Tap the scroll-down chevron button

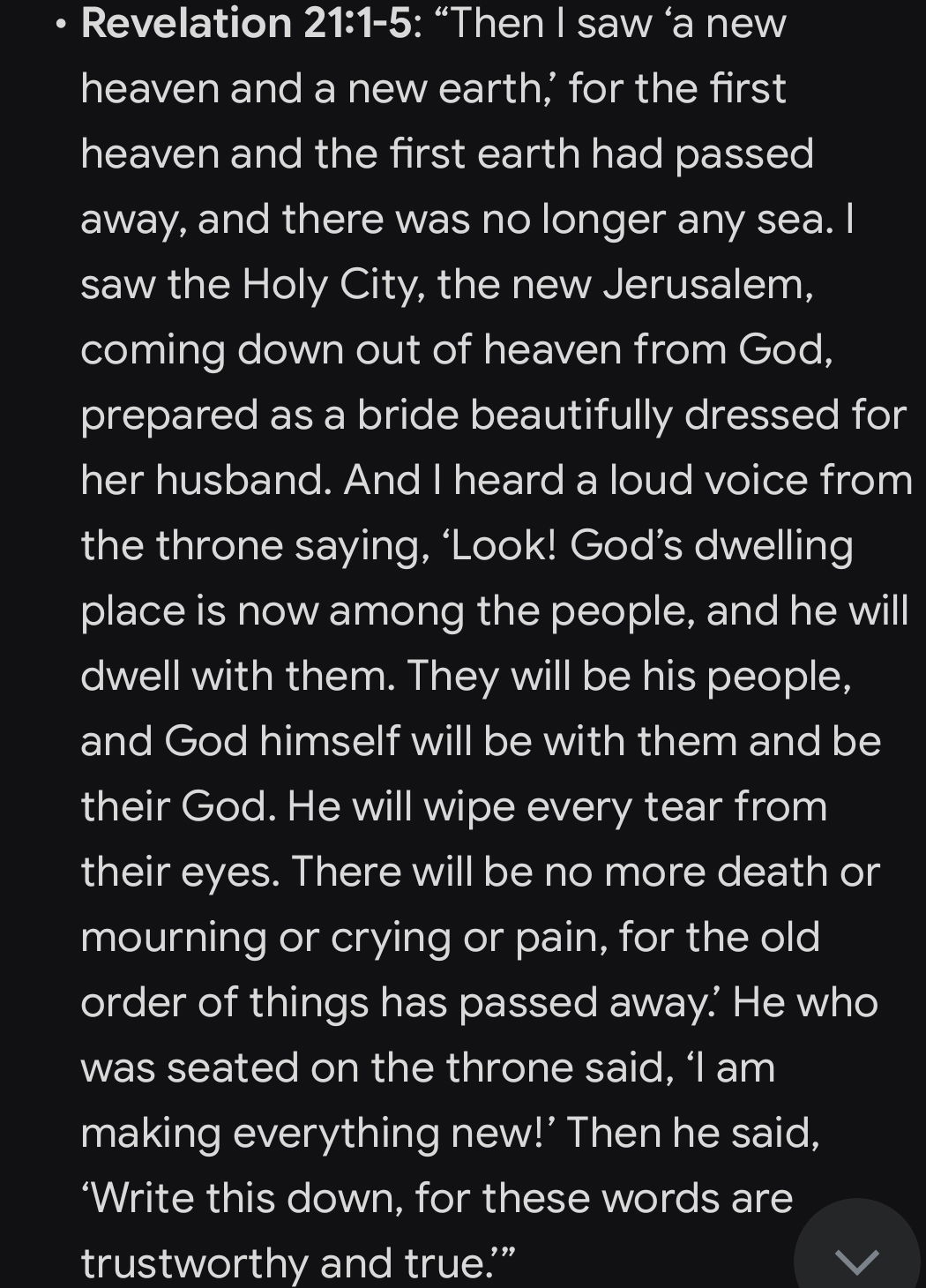point(856,1260)
